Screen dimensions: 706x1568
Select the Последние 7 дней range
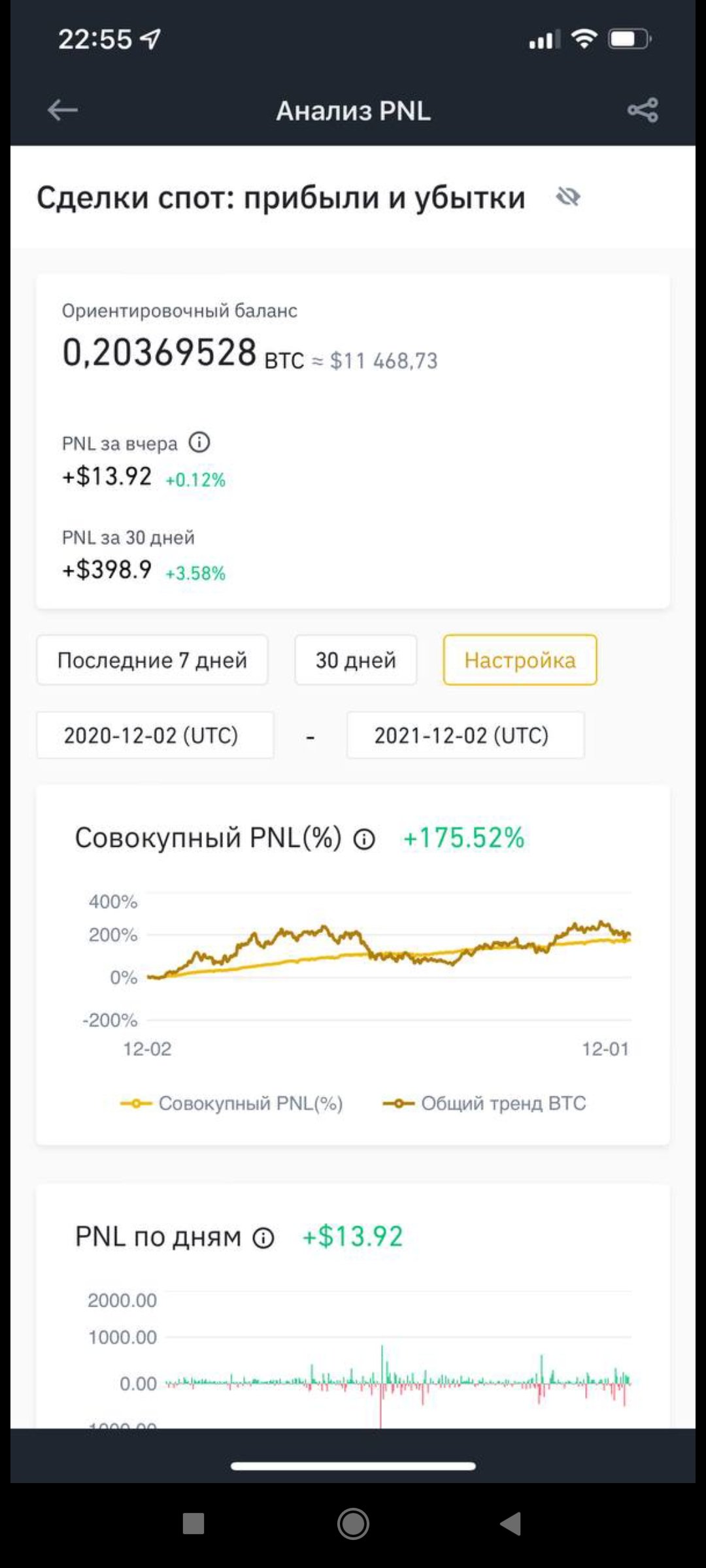[152, 660]
